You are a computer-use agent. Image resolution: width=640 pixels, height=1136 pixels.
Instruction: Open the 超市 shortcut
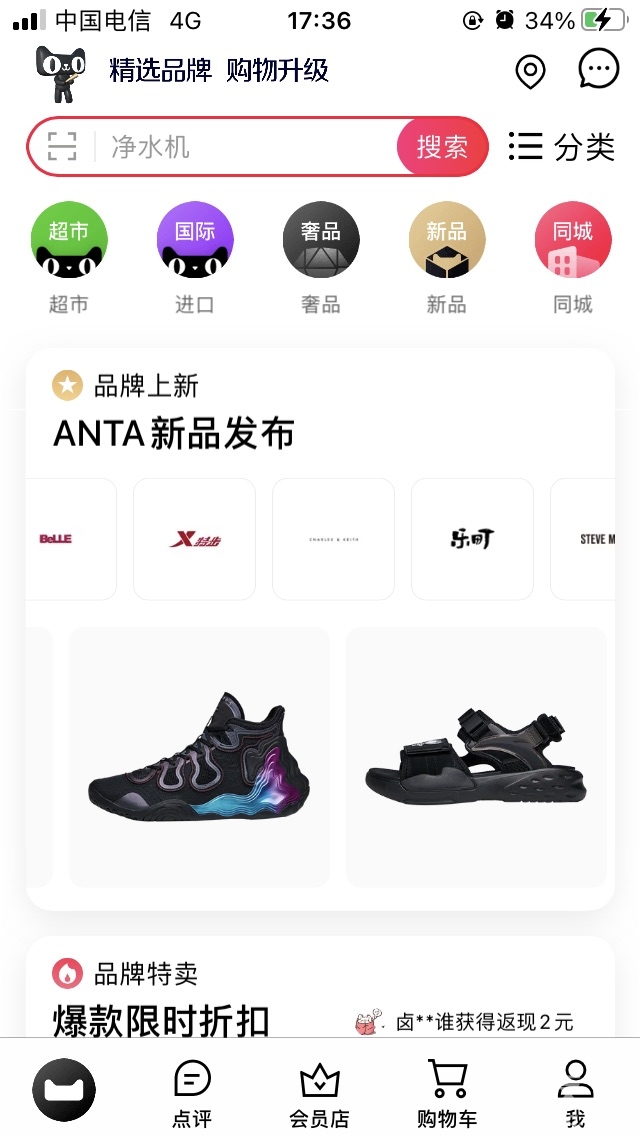(x=69, y=257)
